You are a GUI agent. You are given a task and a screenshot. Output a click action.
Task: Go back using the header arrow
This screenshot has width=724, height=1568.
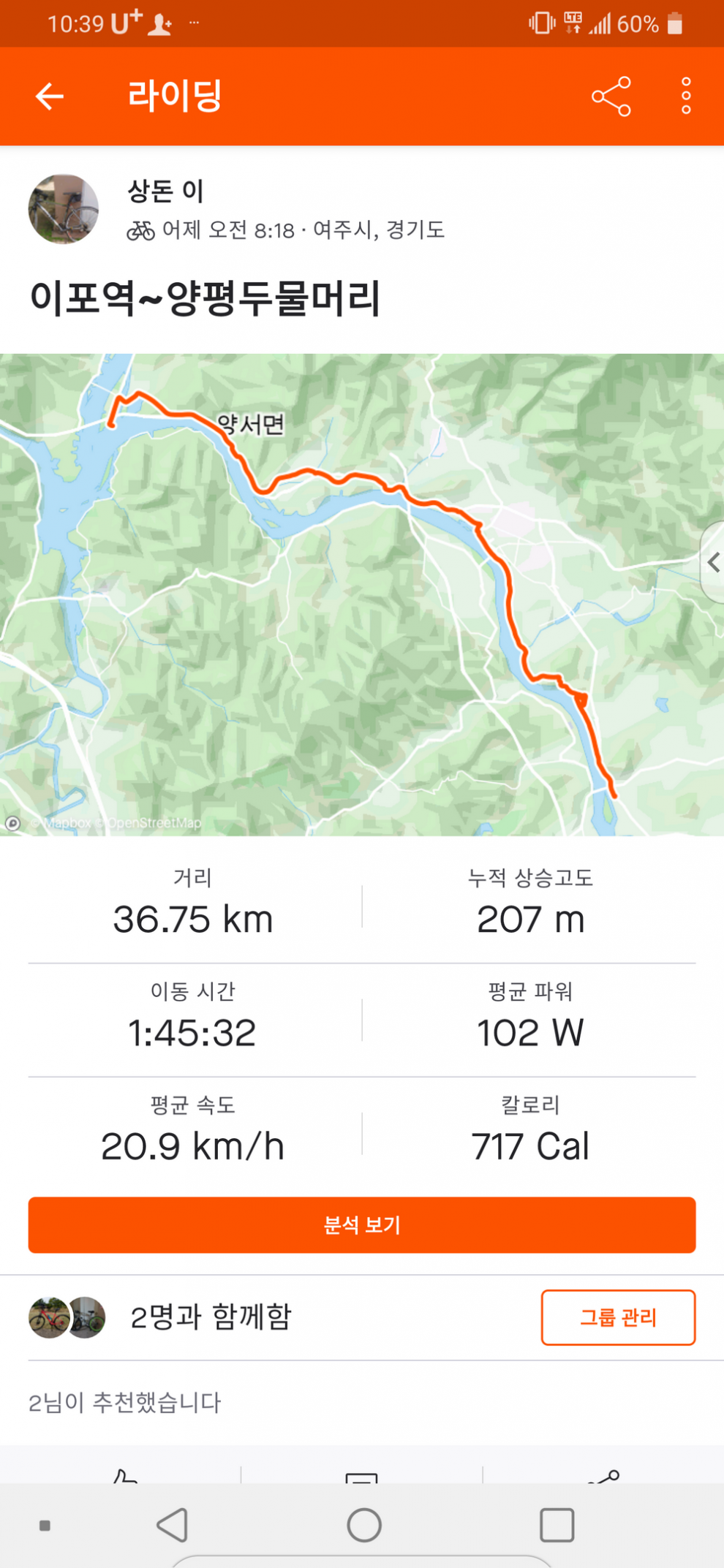(x=50, y=96)
